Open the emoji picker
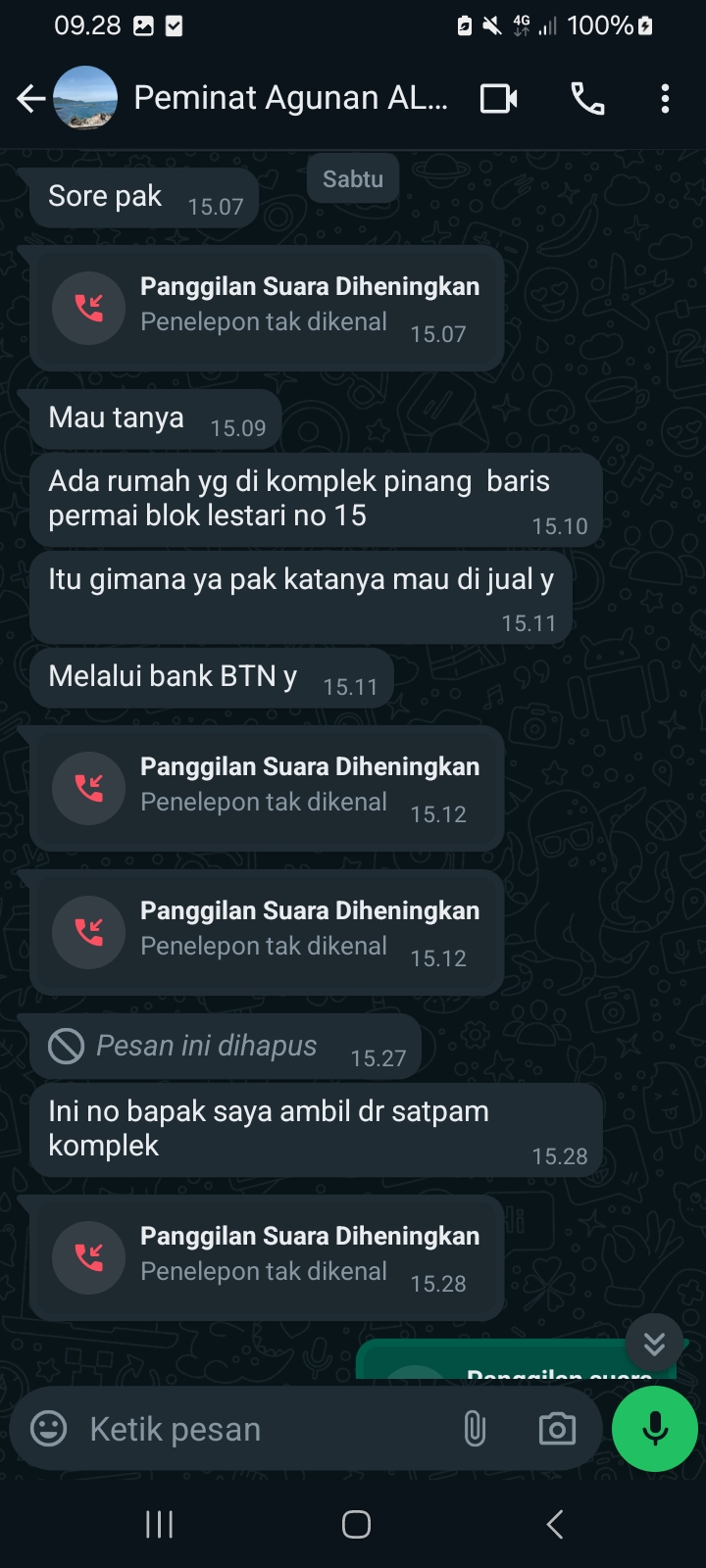Screen dimensions: 706x1568 [49, 1428]
